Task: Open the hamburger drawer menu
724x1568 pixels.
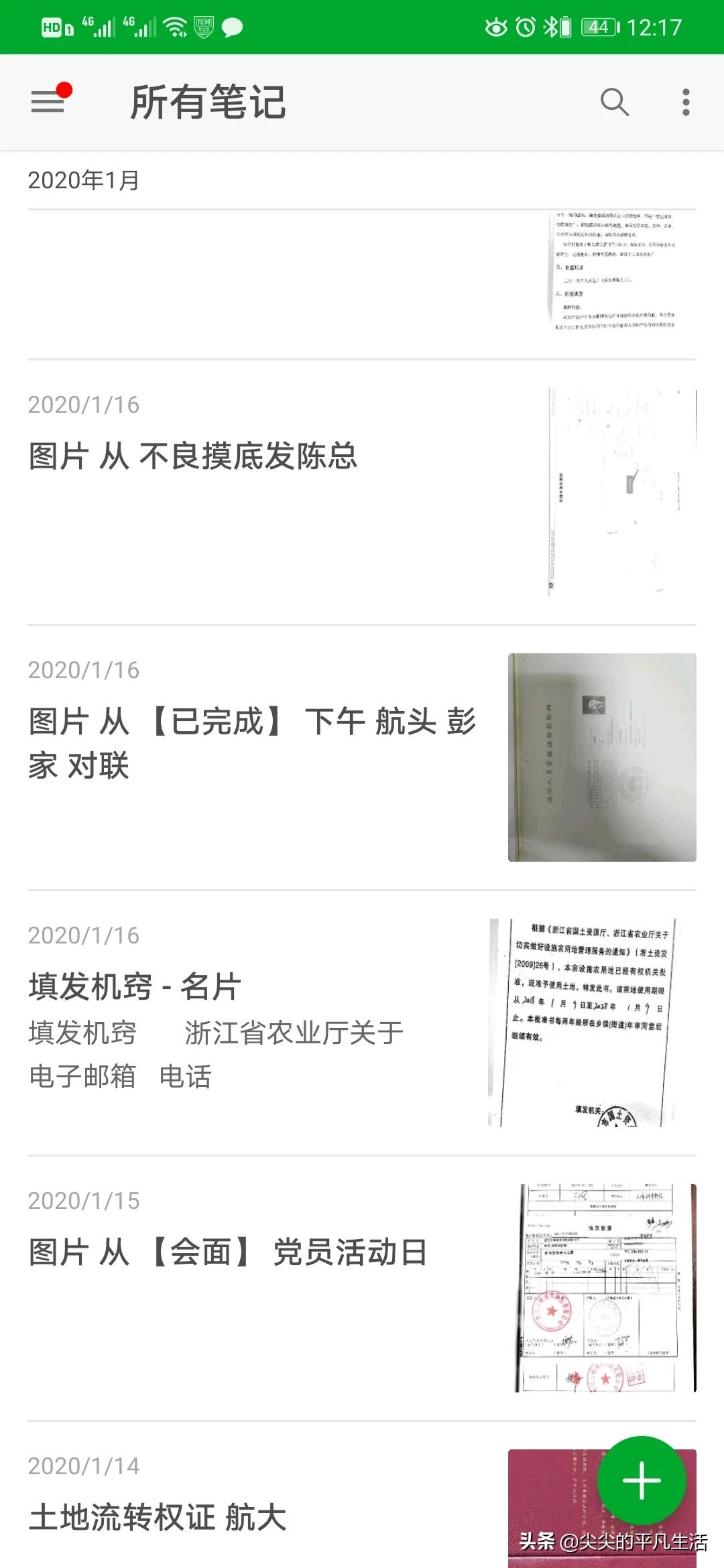Action: coord(48,102)
